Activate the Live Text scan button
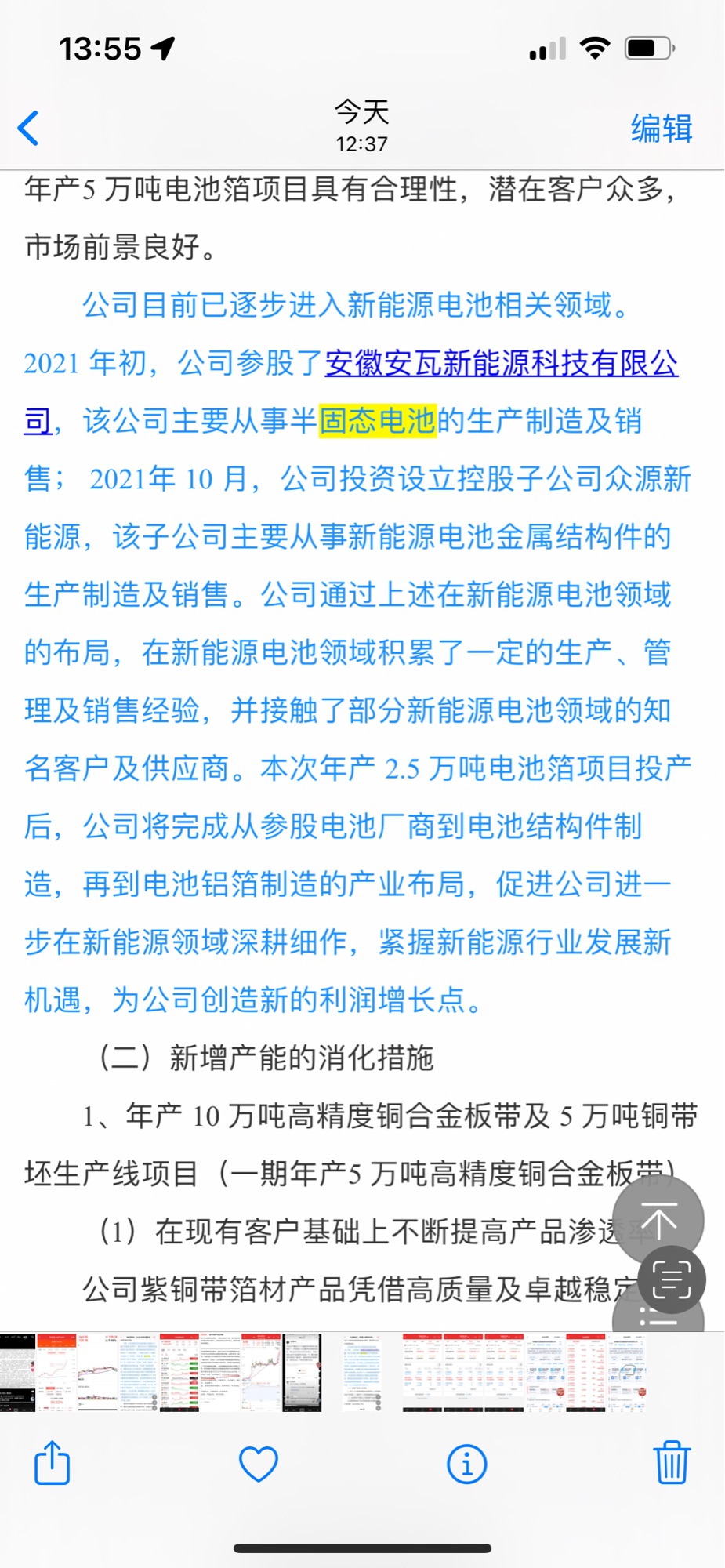This screenshot has height=1568, width=725. (672, 1279)
